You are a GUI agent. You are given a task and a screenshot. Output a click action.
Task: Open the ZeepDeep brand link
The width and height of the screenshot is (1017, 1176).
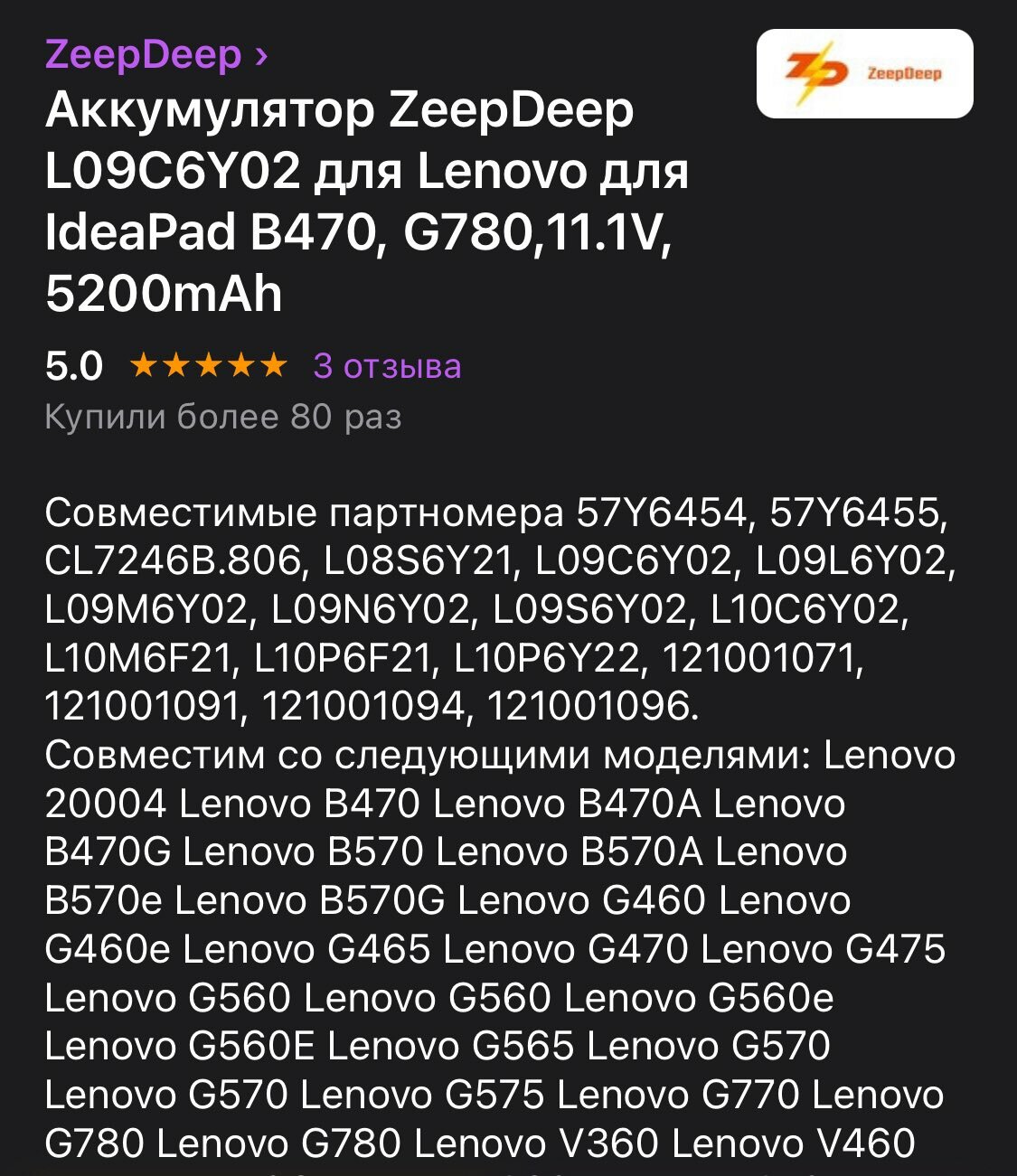click(155, 54)
